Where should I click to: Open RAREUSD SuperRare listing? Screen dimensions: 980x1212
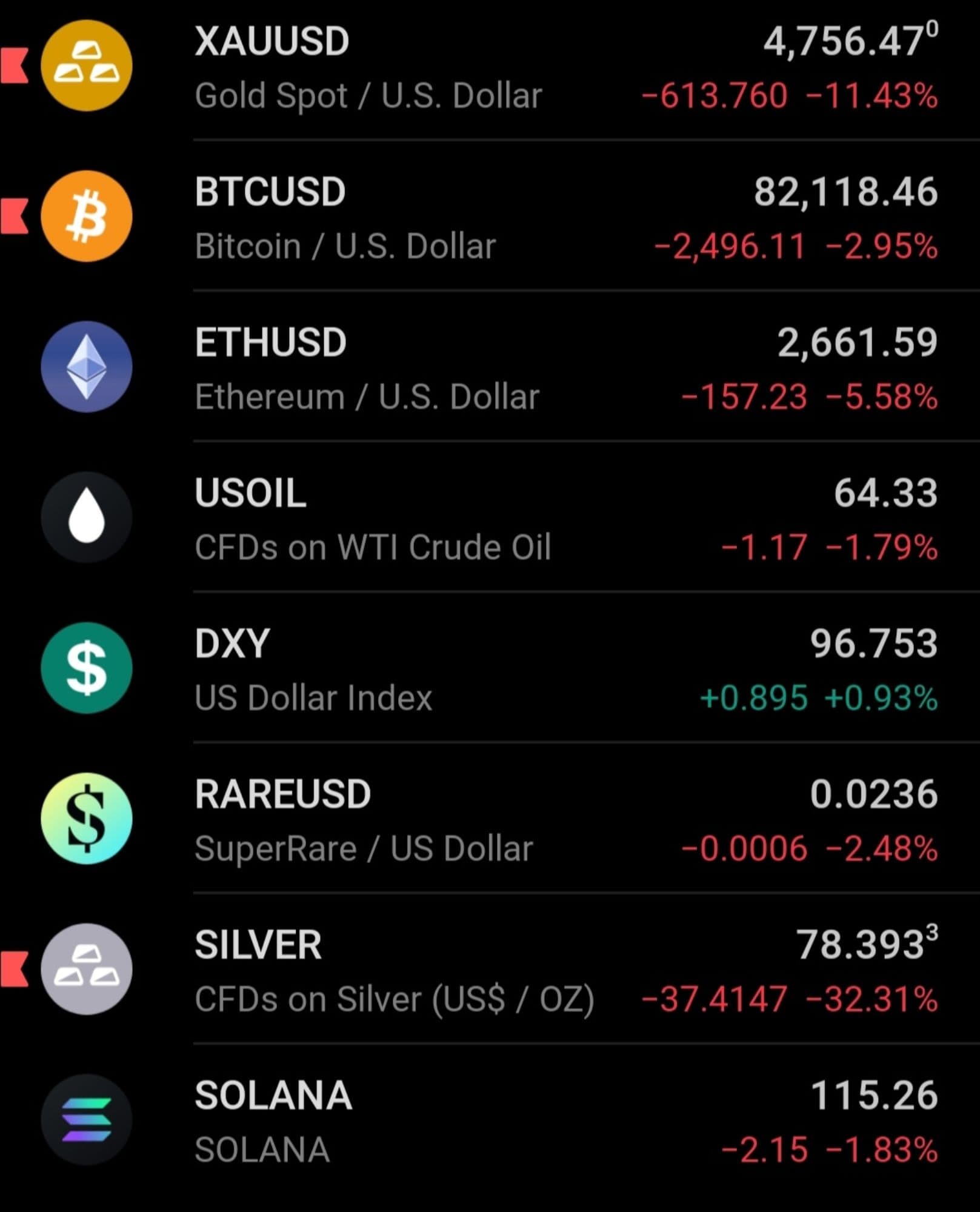pyautogui.click(x=490, y=820)
